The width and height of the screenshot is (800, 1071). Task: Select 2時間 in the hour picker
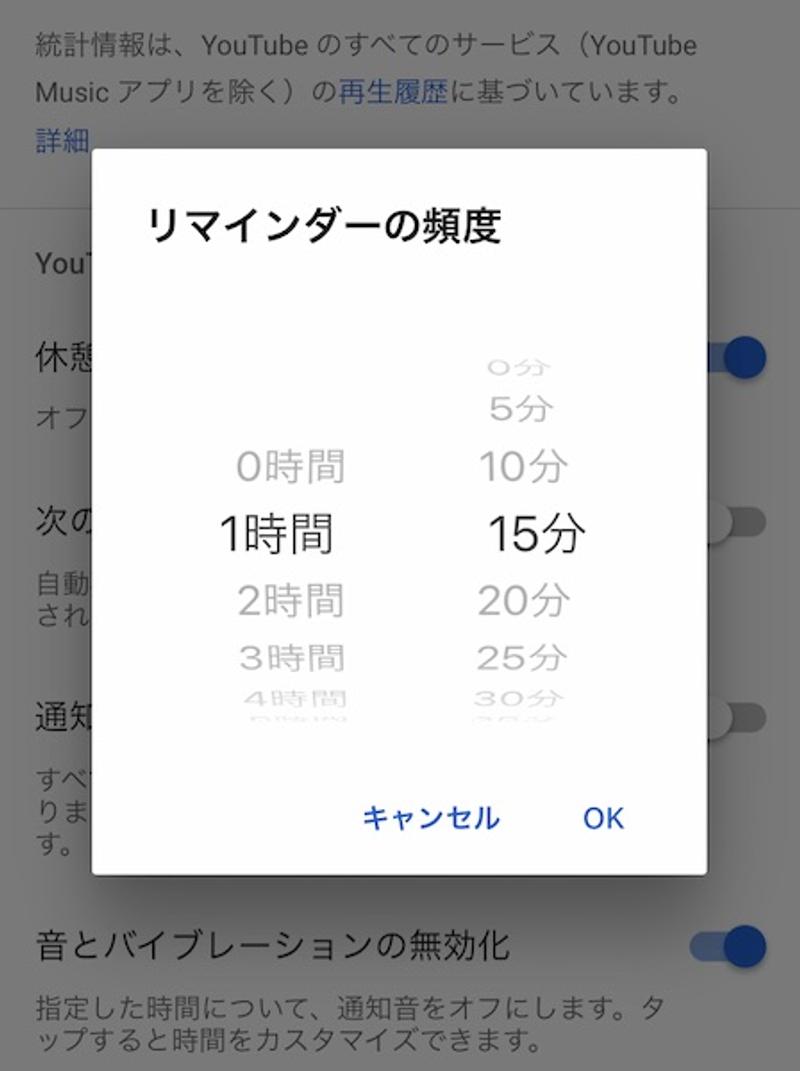click(292, 601)
